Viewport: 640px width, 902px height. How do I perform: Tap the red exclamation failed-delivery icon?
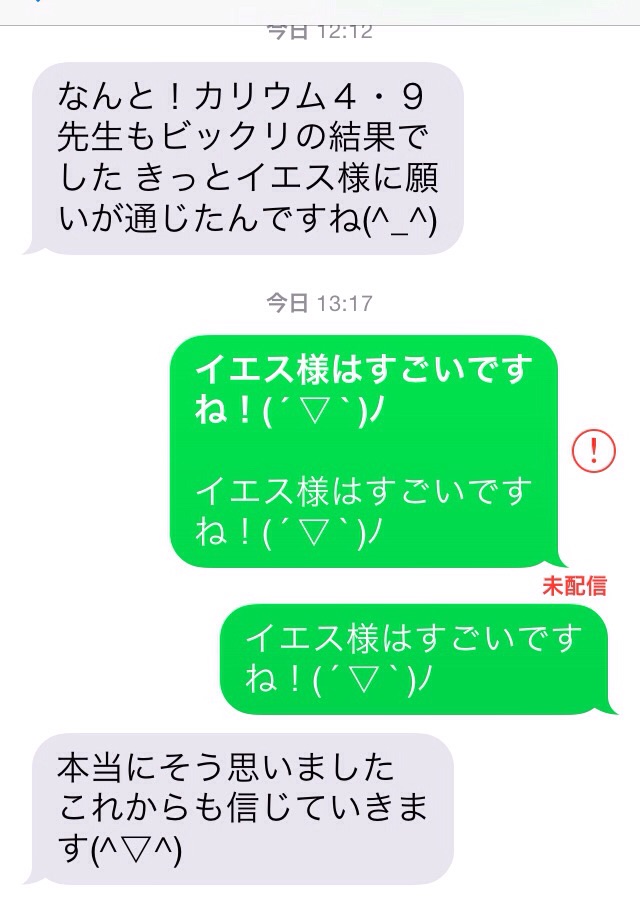[593, 450]
